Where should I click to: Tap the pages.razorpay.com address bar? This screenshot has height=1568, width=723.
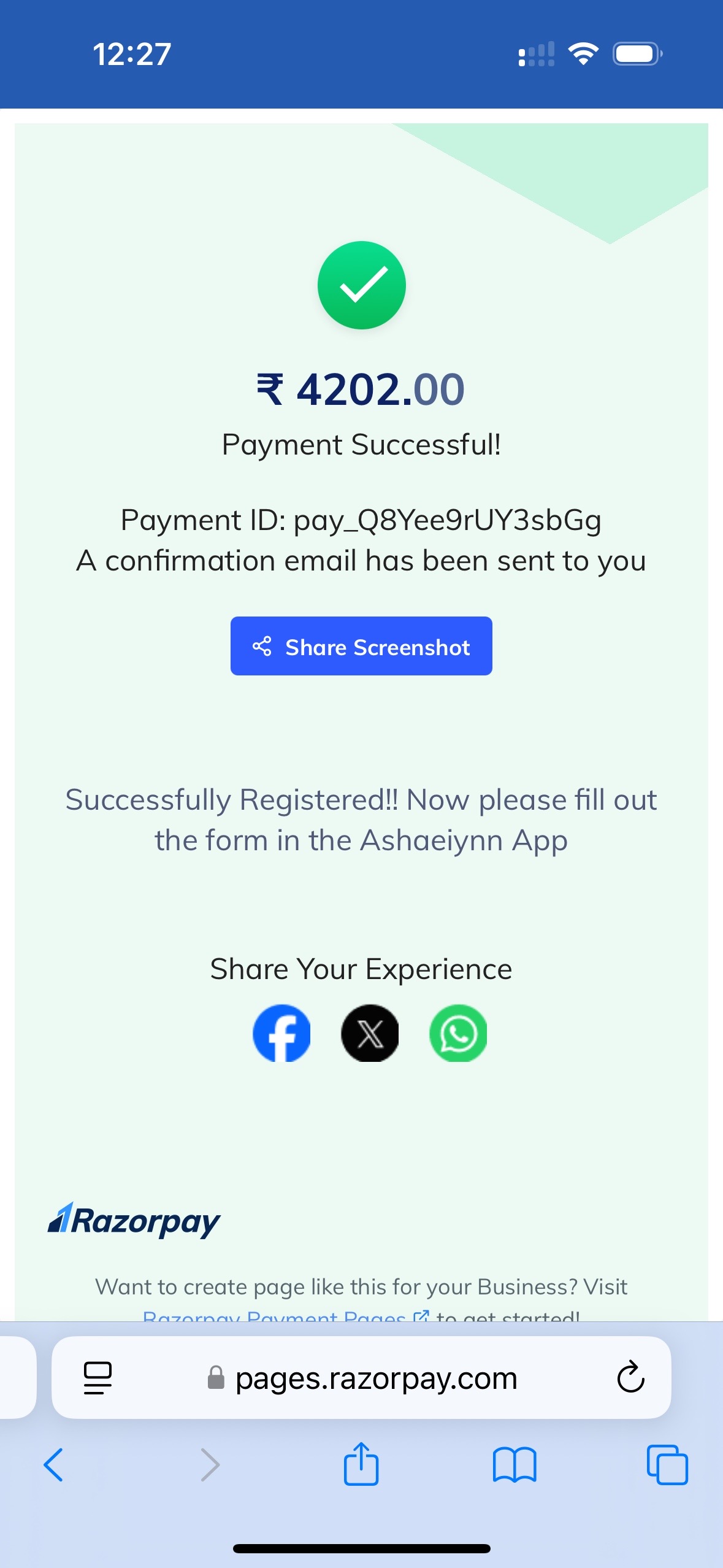[361, 1378]
